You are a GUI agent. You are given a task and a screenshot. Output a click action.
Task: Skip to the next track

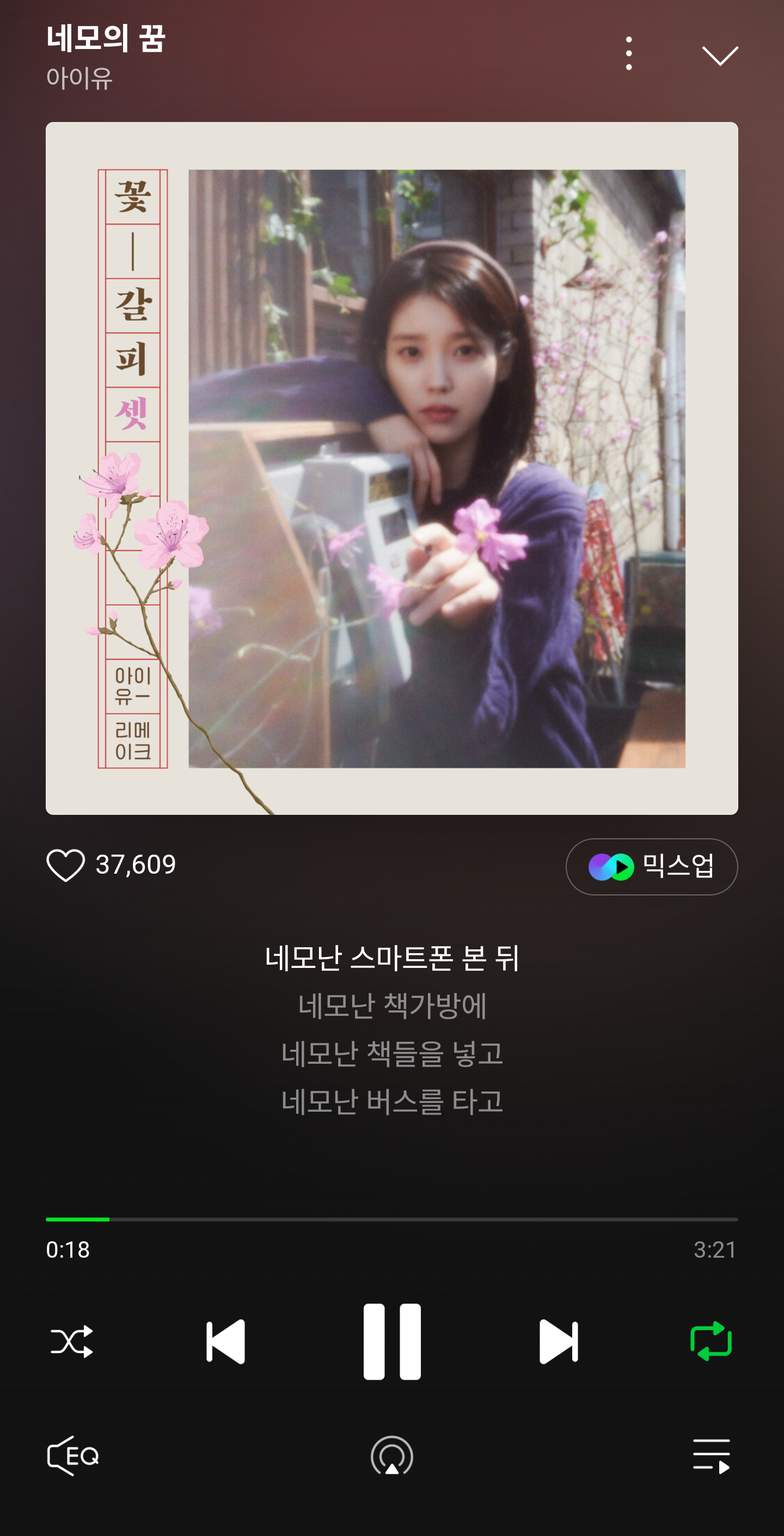click(x=558, y=1342)
